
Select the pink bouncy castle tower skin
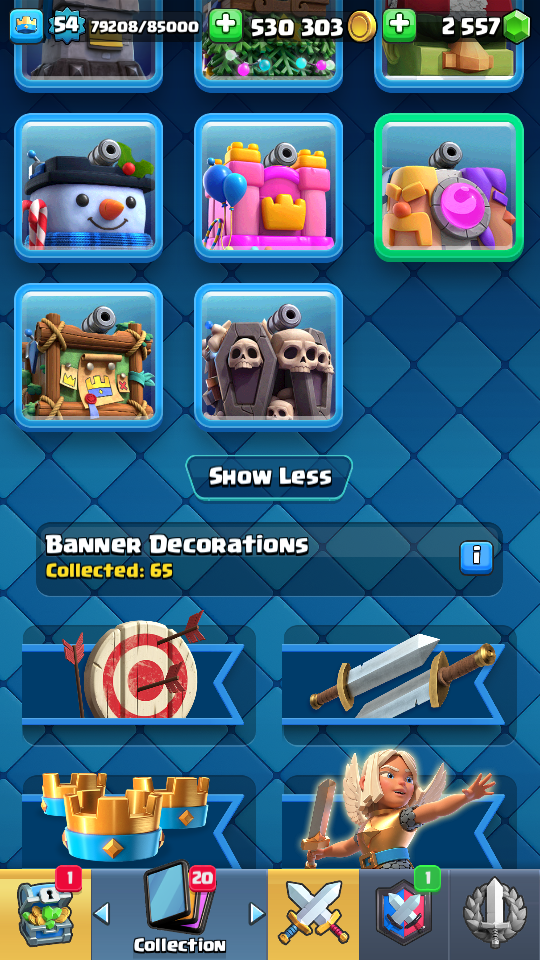(269, 187)
